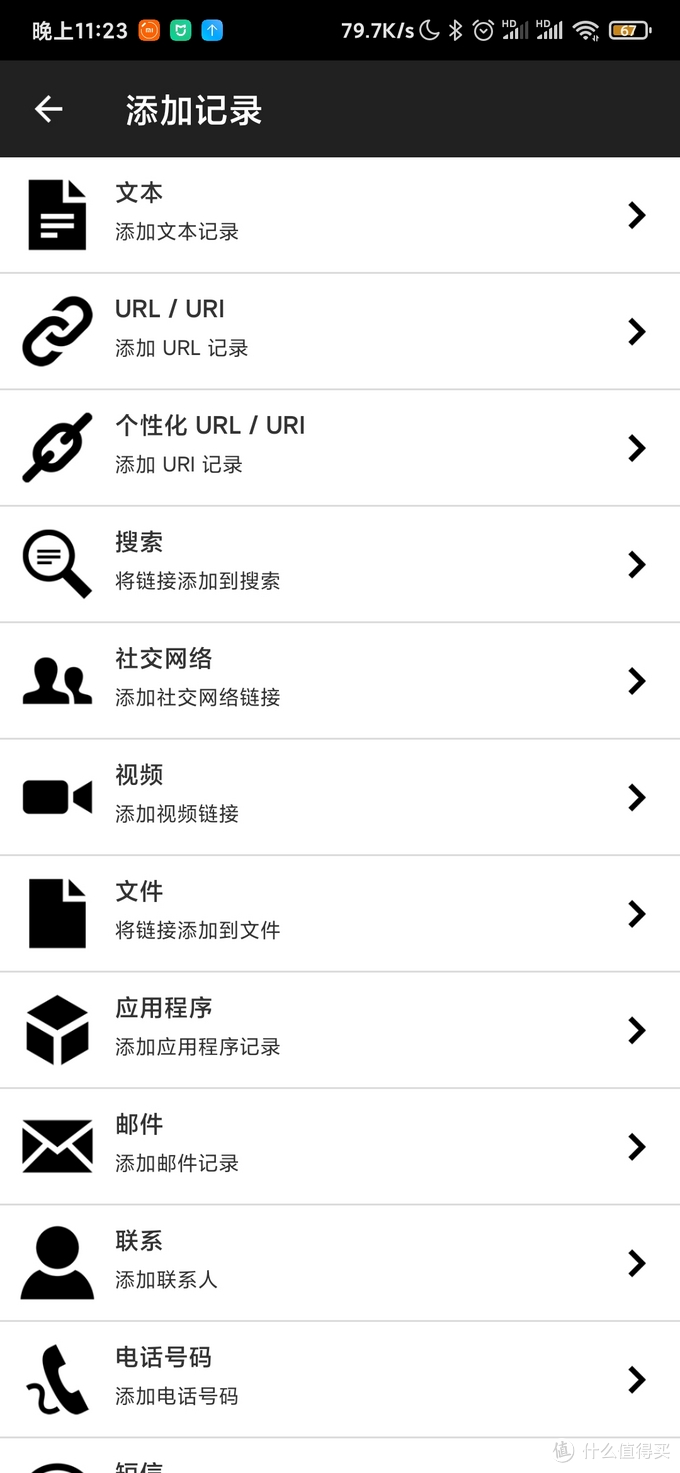Select the 视频 link record

pyautogui.click(x=340, y=797)
